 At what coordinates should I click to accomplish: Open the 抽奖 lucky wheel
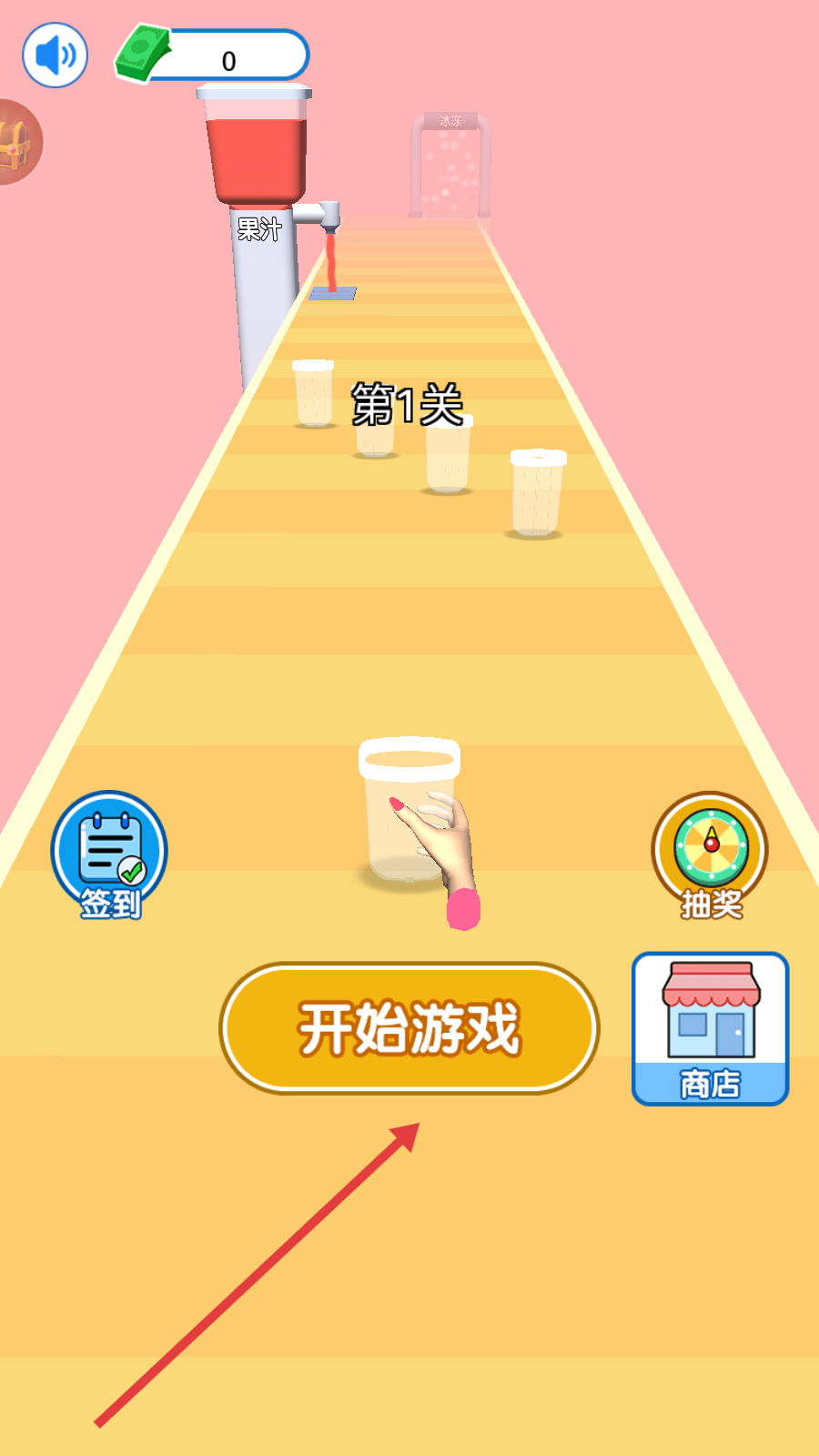(710, 854)
